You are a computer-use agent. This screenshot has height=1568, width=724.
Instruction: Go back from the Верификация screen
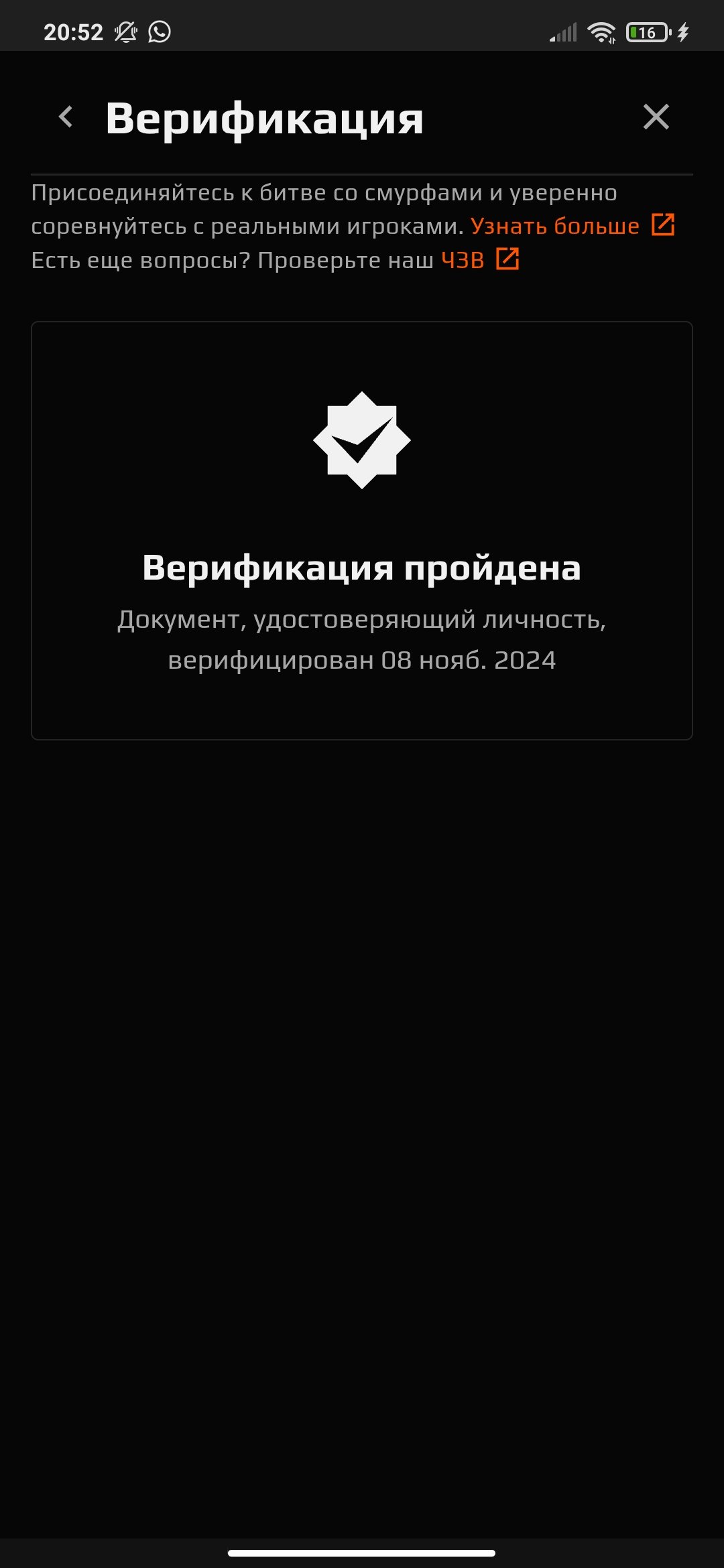[66, 117]
